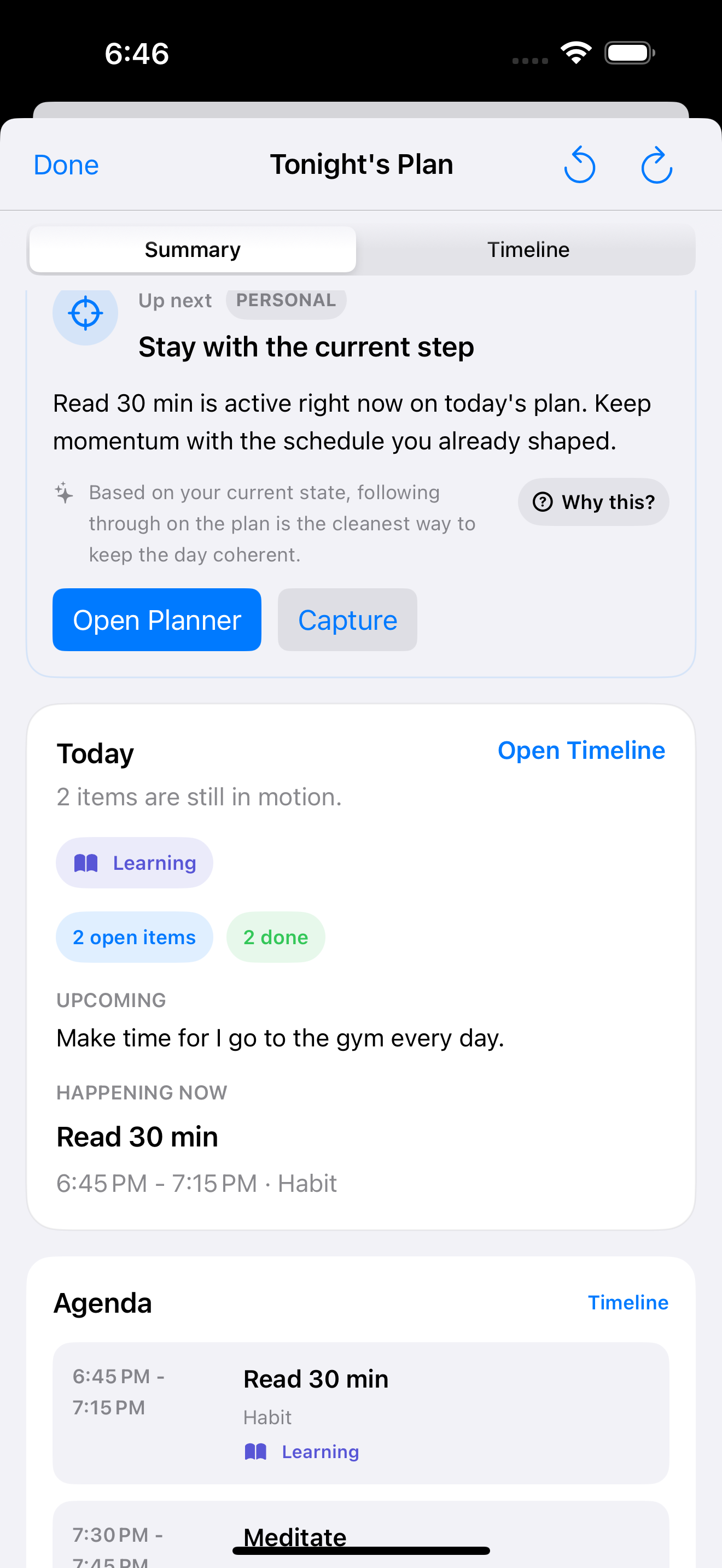This screenshot has width=722, height=1568.
Task: Open Timeline from the Today card
Action: pos(581,751)
